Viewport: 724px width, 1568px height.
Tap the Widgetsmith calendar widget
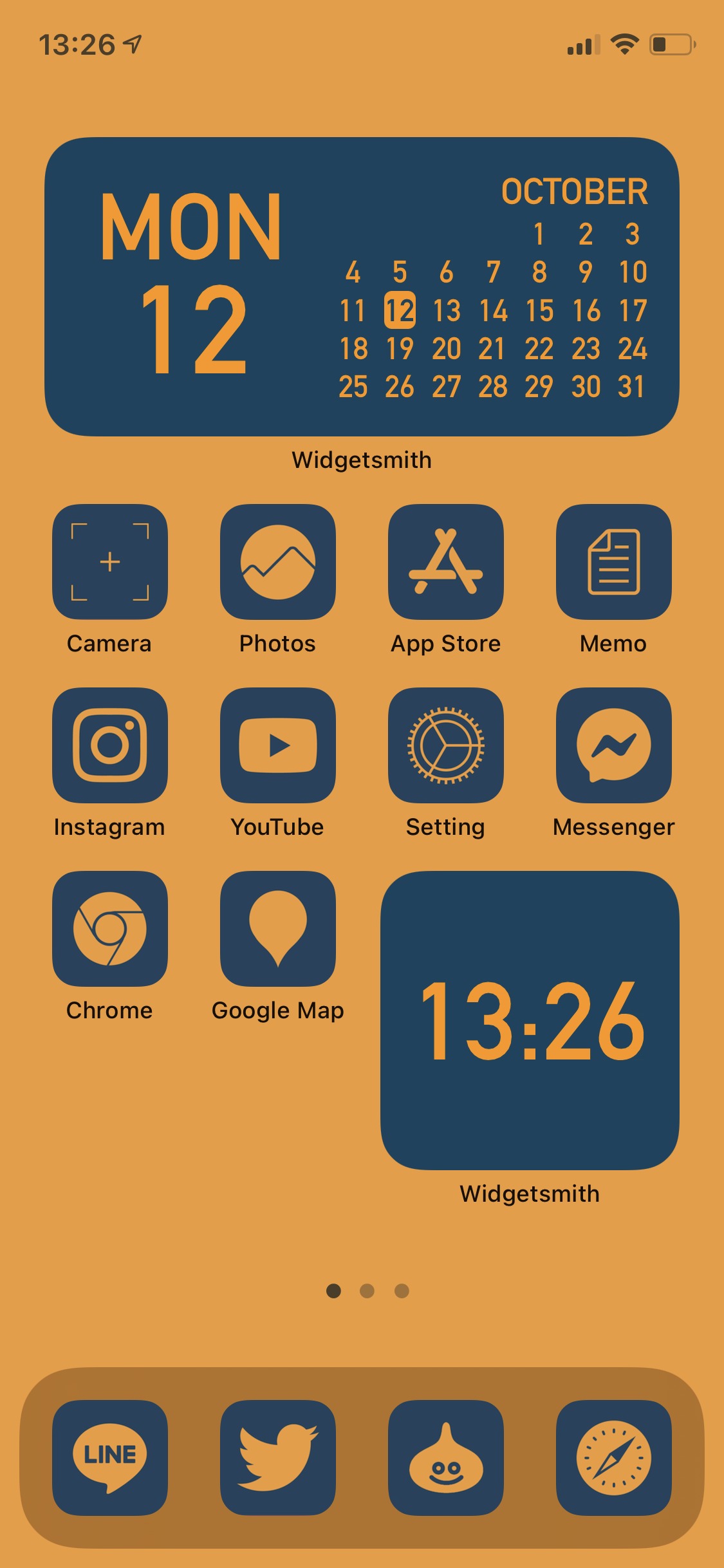coord(362,286)
